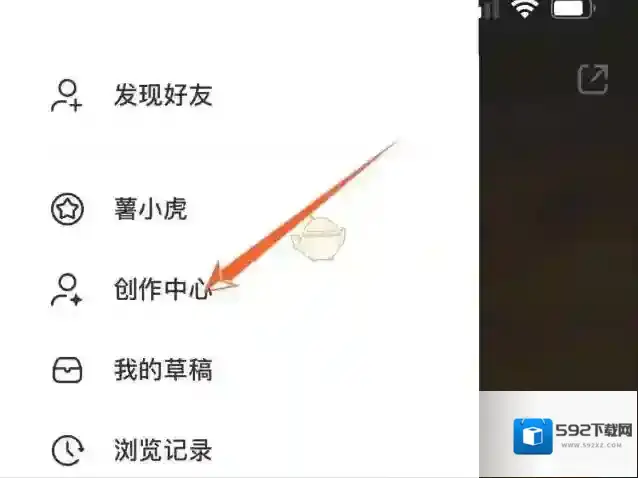Tap the share icon at top right
Screen dimensions: 638x478
coord(593,80)
